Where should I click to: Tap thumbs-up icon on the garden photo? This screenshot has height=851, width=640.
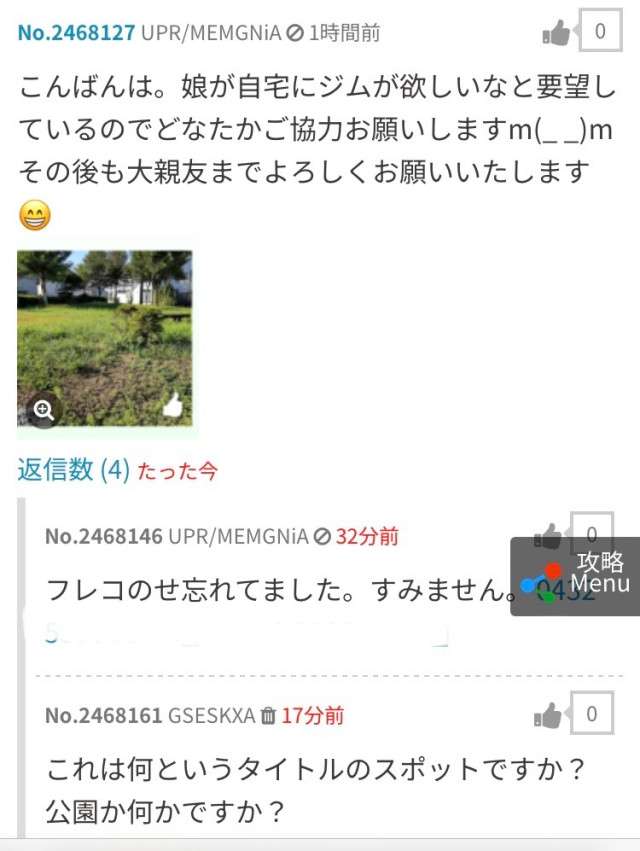tap(172, 404)
